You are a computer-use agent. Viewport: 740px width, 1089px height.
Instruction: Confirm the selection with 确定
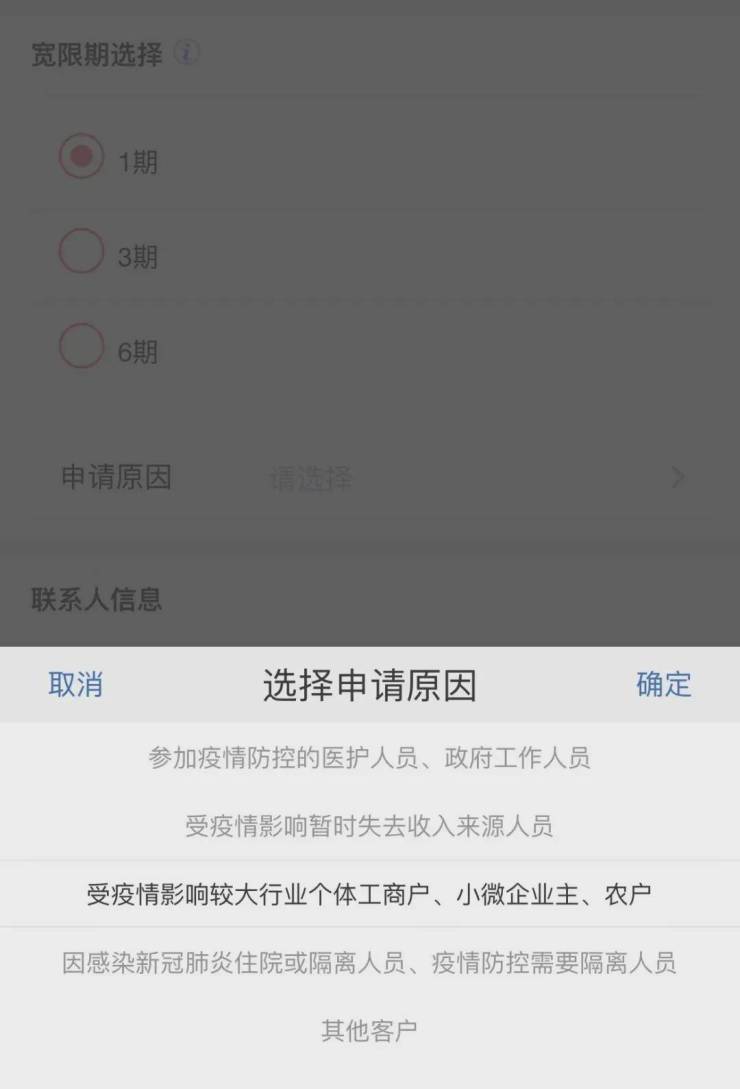tap(663, 685)
